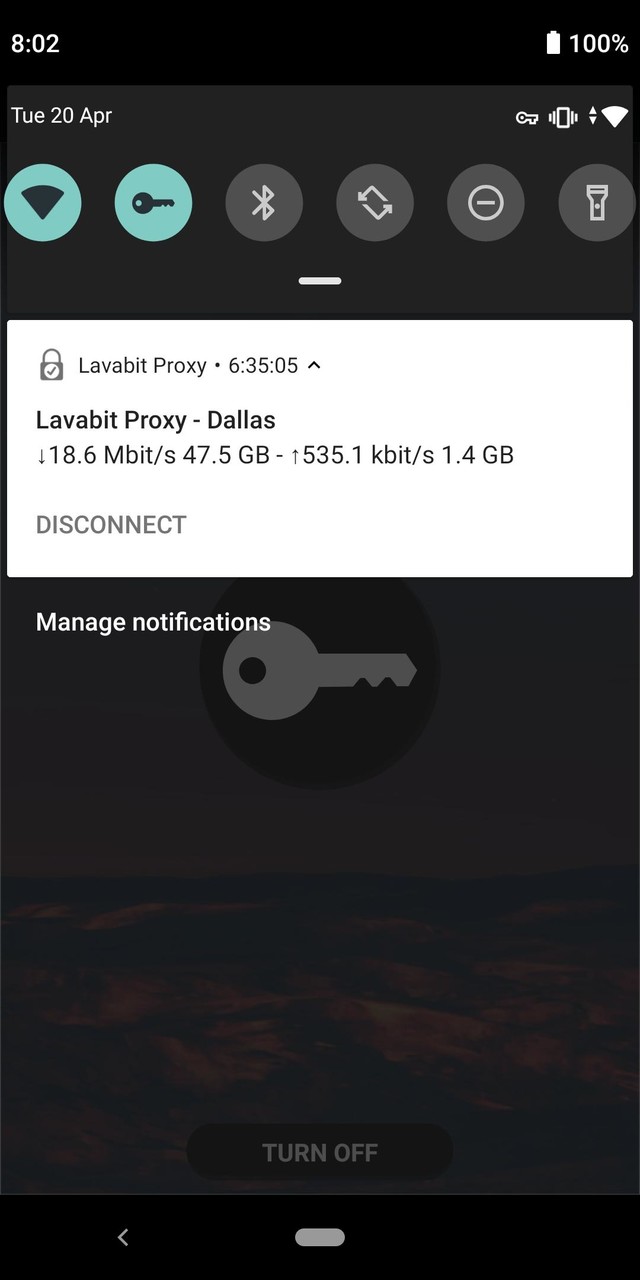Tap the quick settings panel handle
Screen dimensions: 640x1280
(x=320, y=281)
